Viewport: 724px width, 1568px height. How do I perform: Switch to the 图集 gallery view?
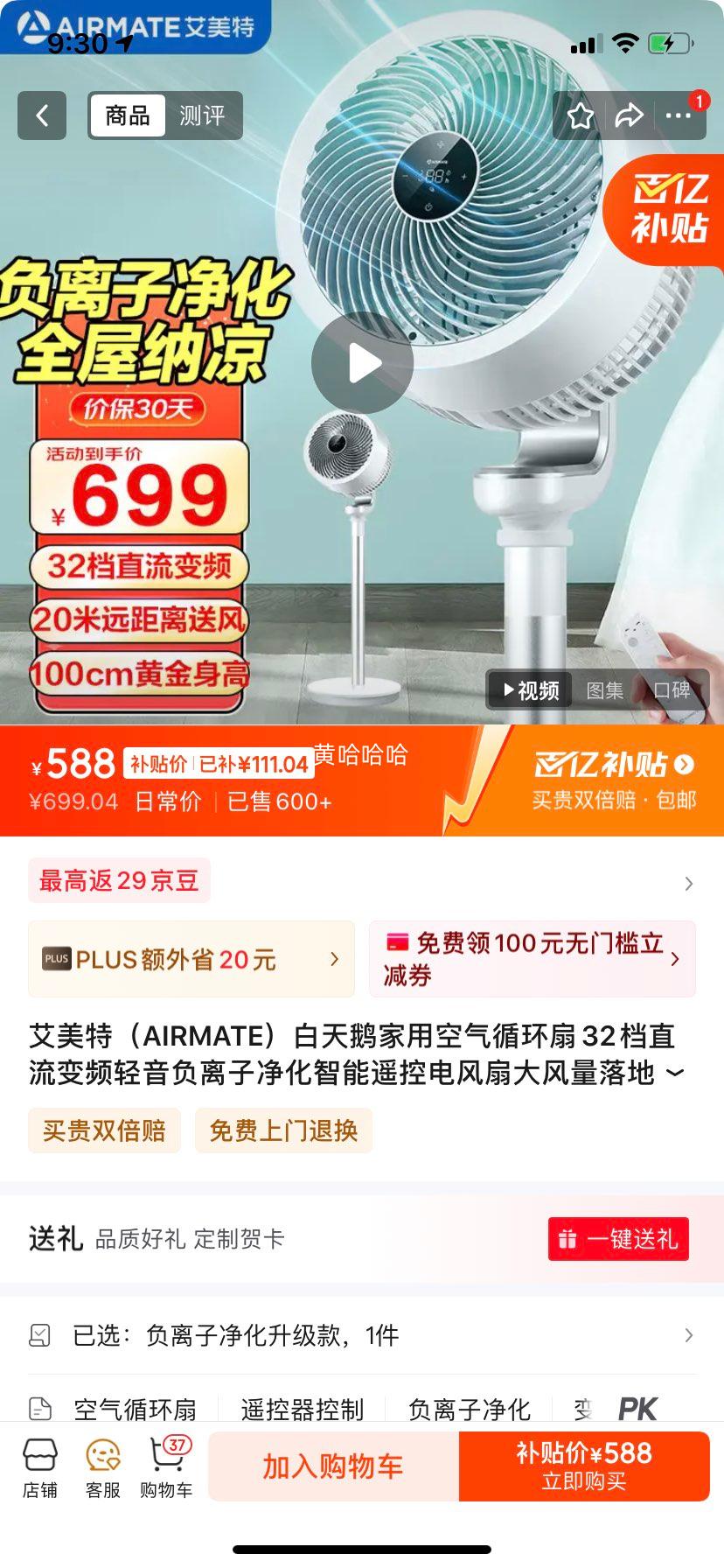pos(604,690)
